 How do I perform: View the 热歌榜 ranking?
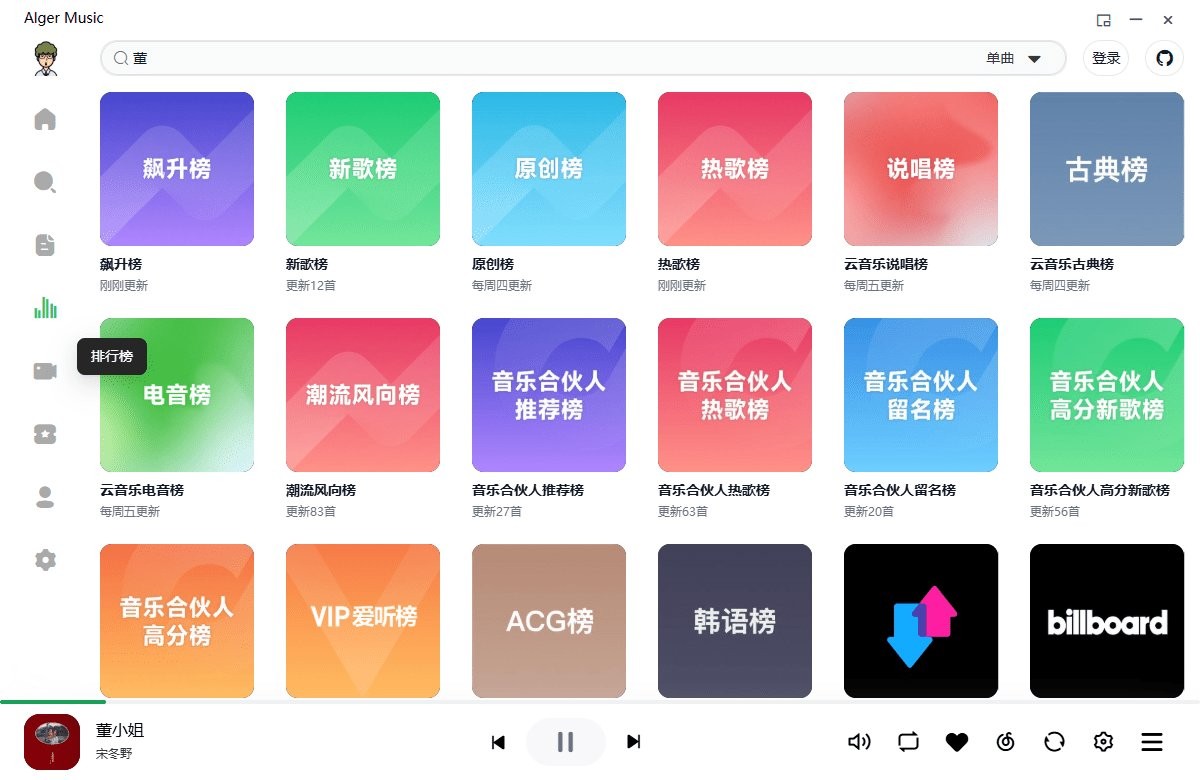click(735, 169)
